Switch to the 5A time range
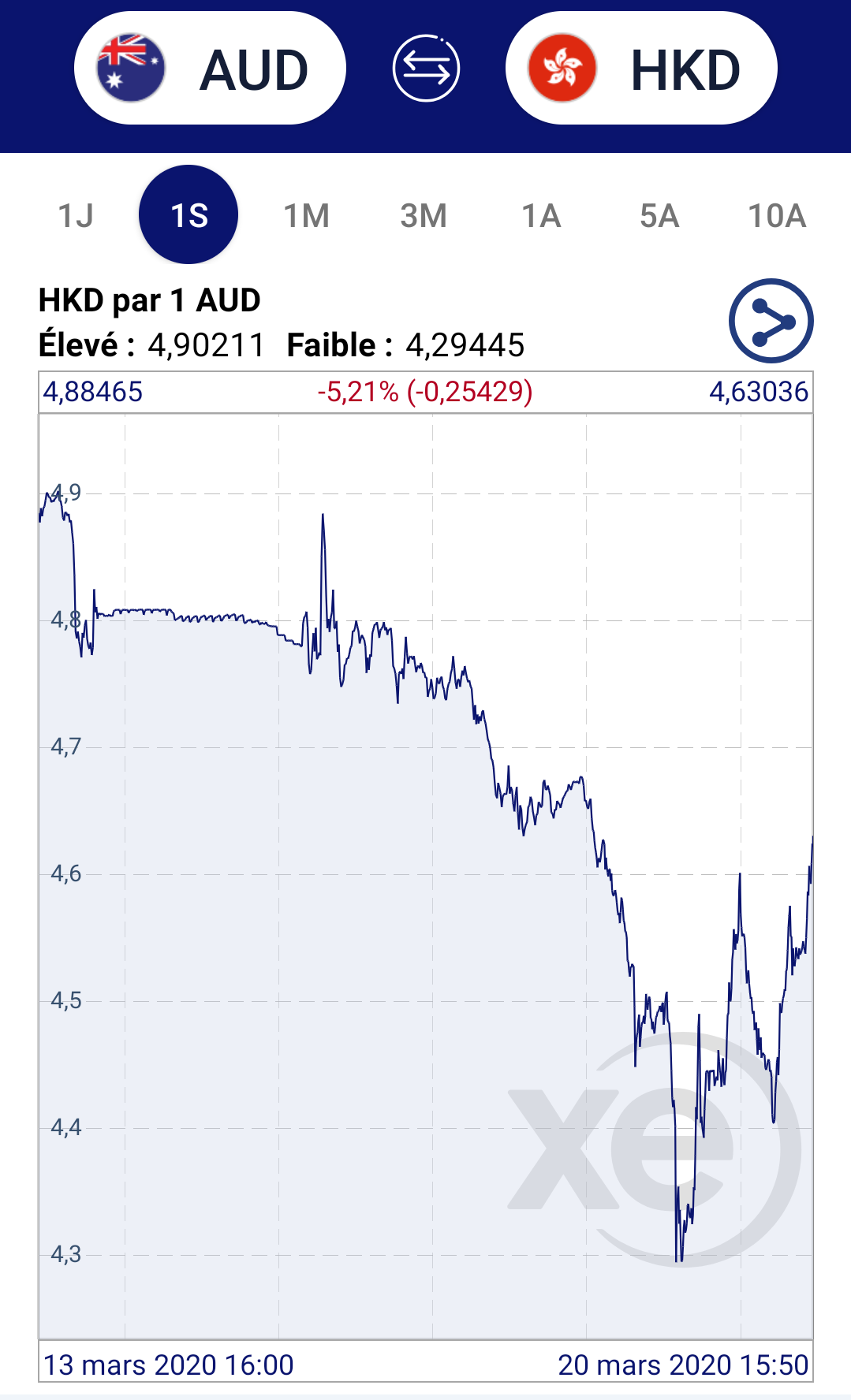The height and width of the screenshot is (1400, 851). pyautogui.click(x=659, y=215)
